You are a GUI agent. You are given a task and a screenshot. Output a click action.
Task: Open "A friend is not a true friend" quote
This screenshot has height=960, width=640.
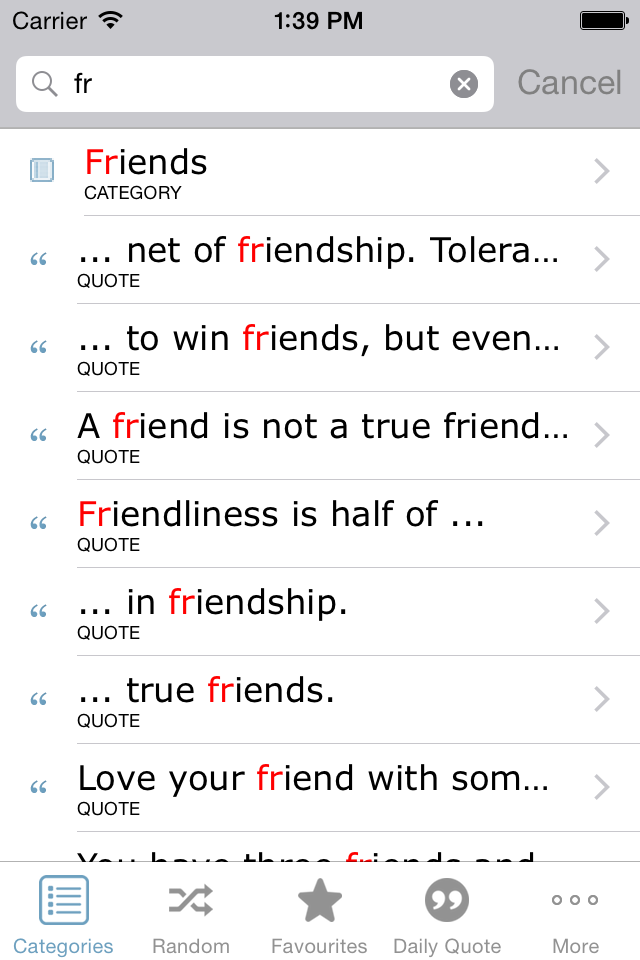pyautogui.click(x=320, y=436)
